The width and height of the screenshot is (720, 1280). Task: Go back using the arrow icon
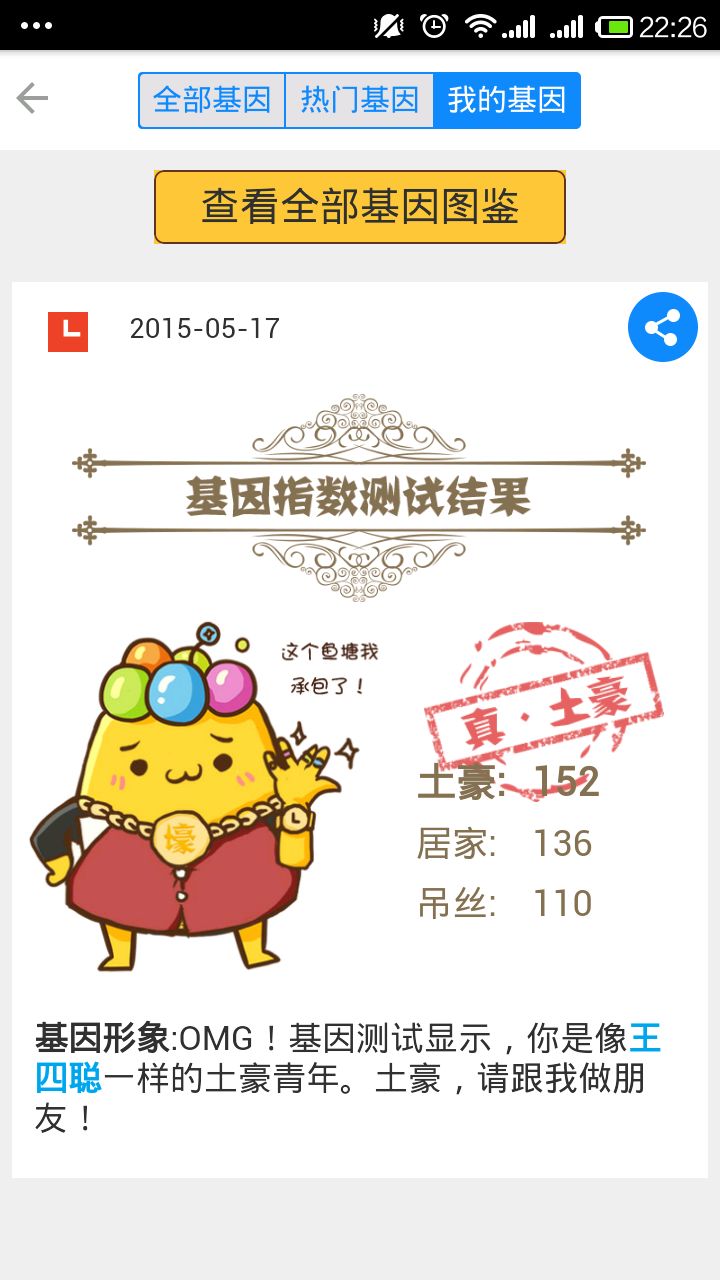coord(32,99)
